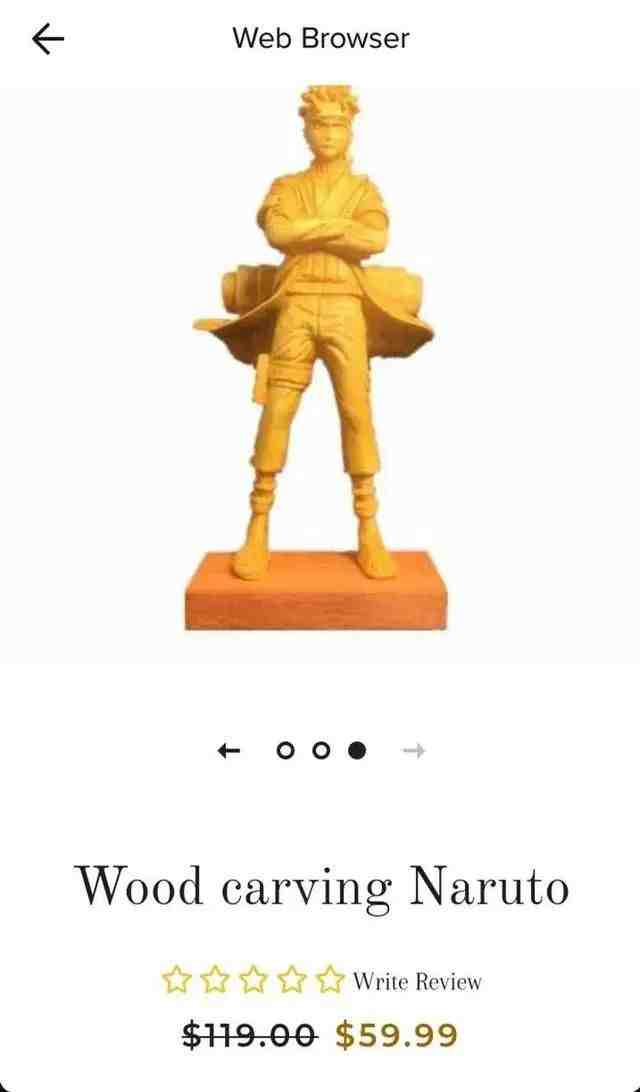The image size is (640, 1092).
Task: Jump to the second image dot
Action: tap(320, 751)
